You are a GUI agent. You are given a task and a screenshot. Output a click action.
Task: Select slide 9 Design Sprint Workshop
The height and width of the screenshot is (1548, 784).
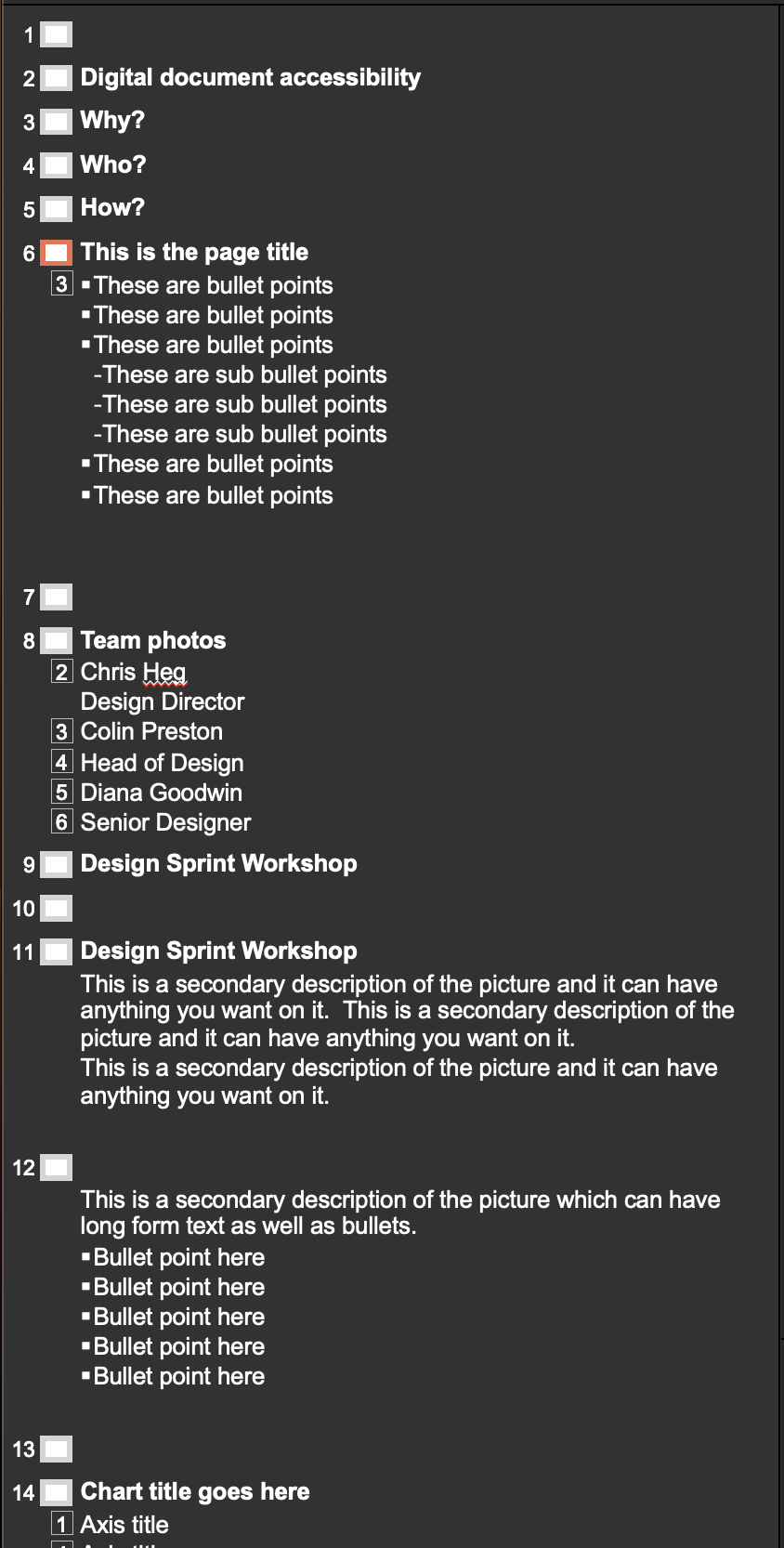pos(218,864)
